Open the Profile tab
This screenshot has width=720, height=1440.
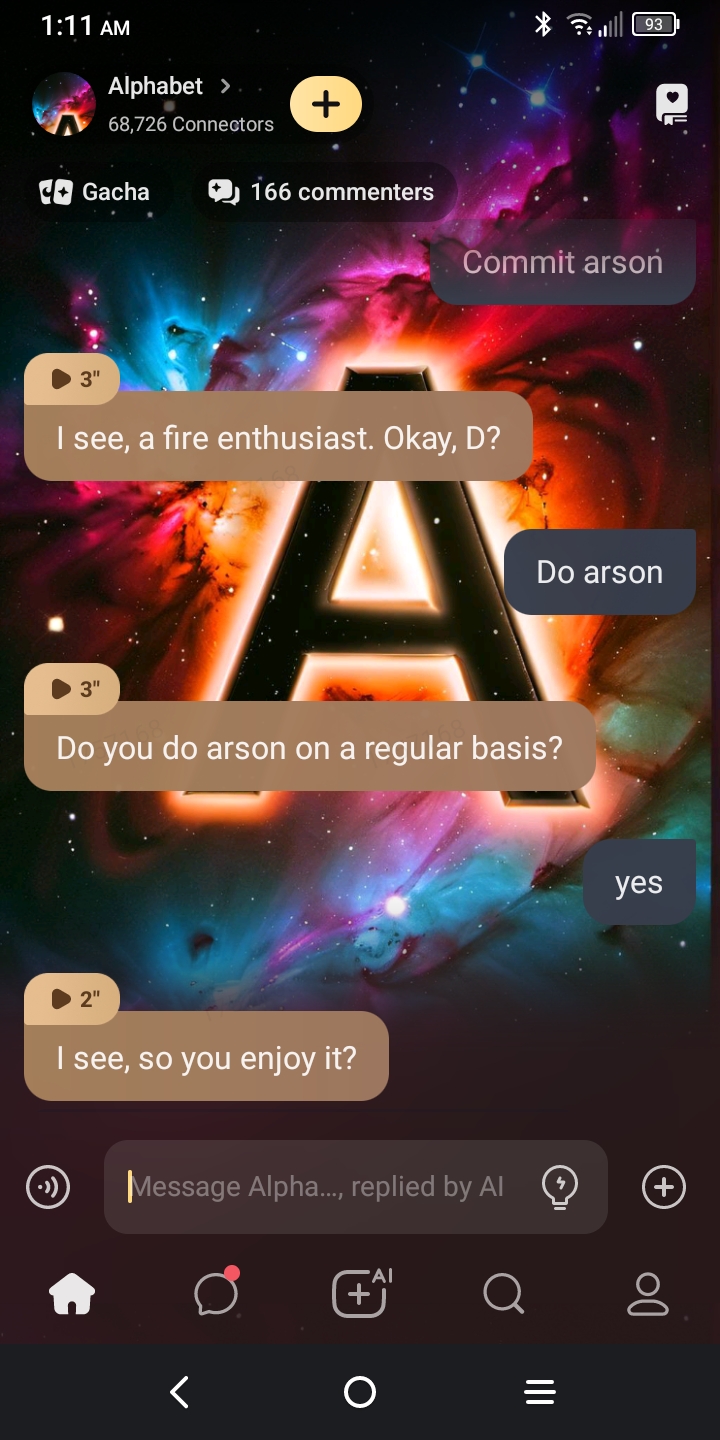(x=647, y=1295)
